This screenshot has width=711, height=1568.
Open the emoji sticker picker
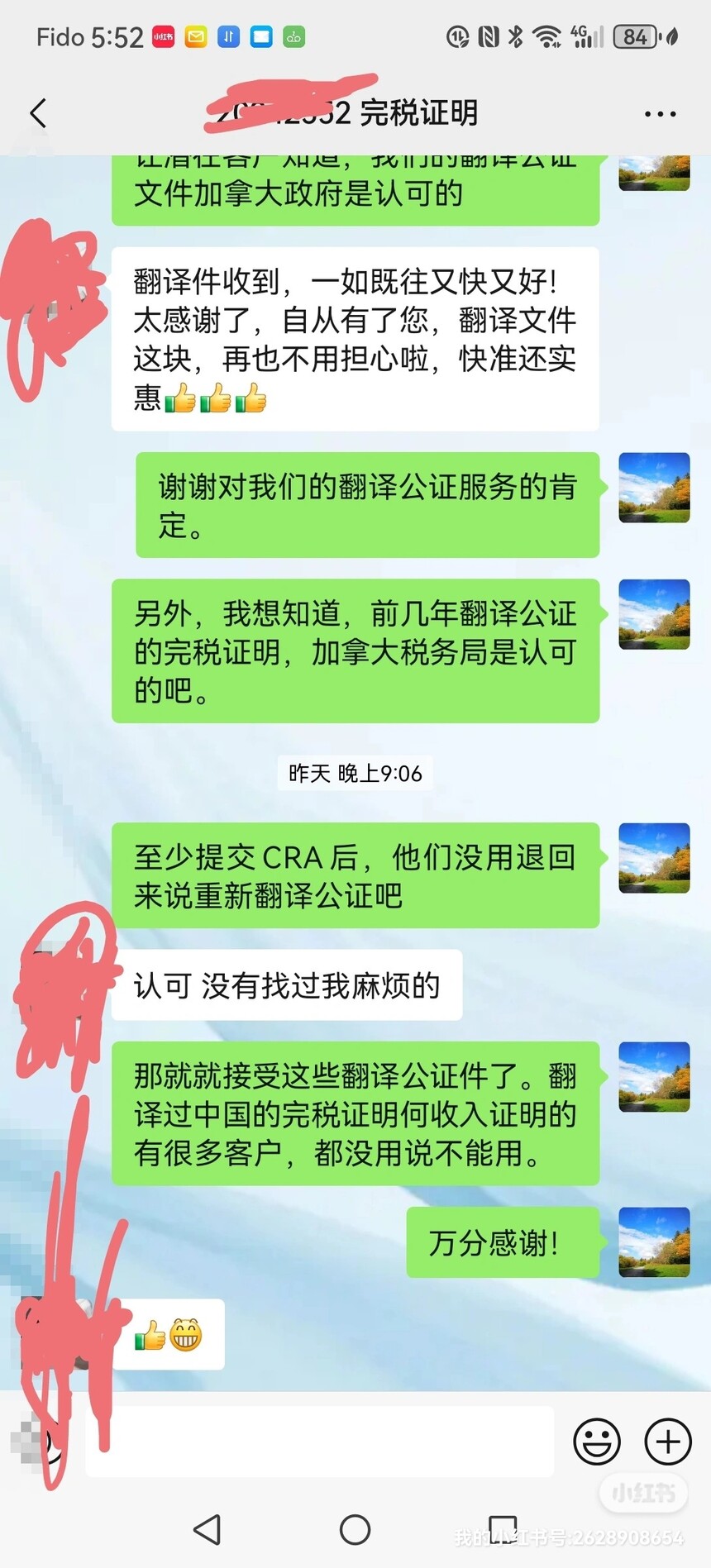[x=596, y=1442]
